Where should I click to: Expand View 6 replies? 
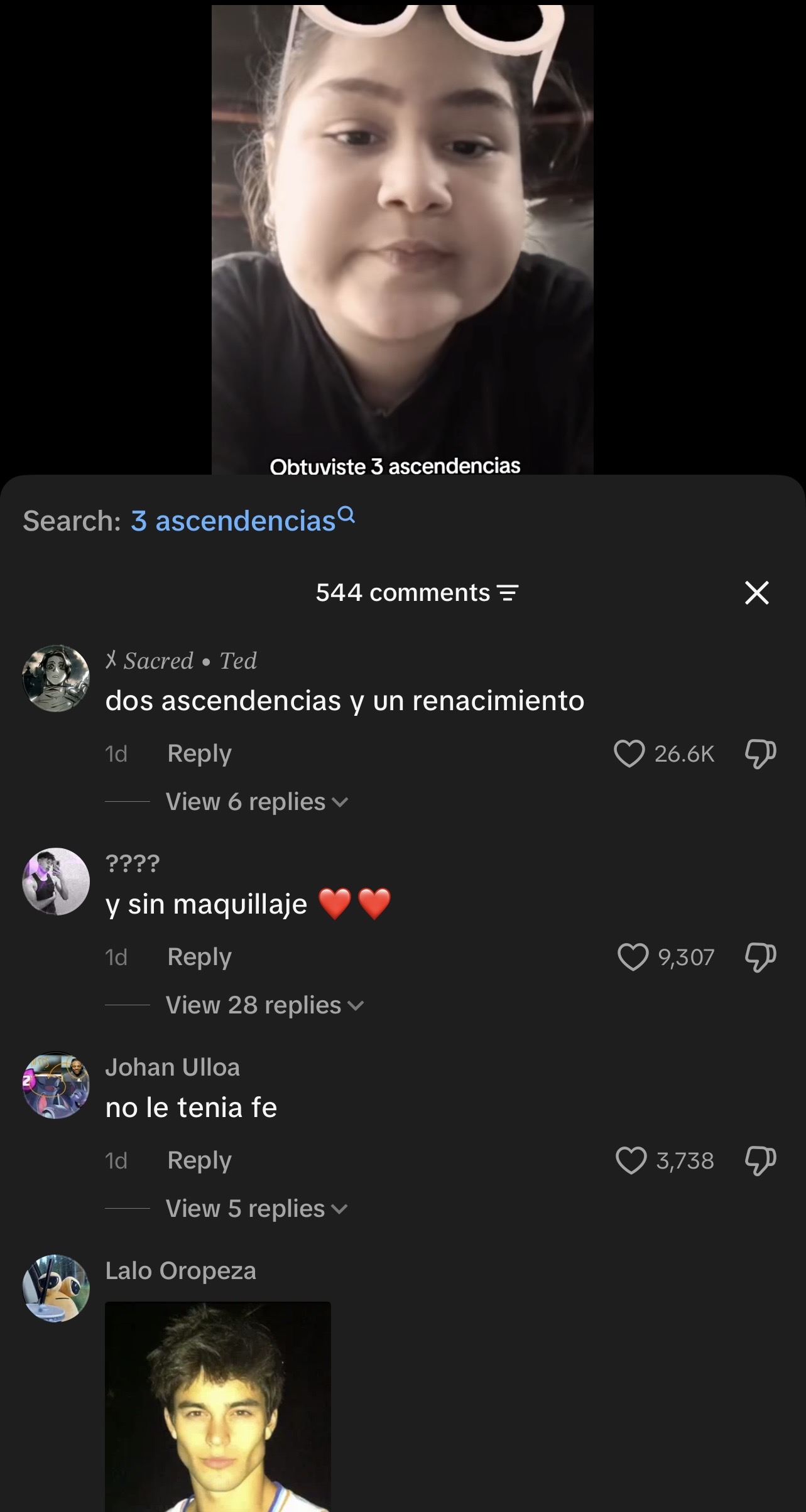tap(257, 802)
